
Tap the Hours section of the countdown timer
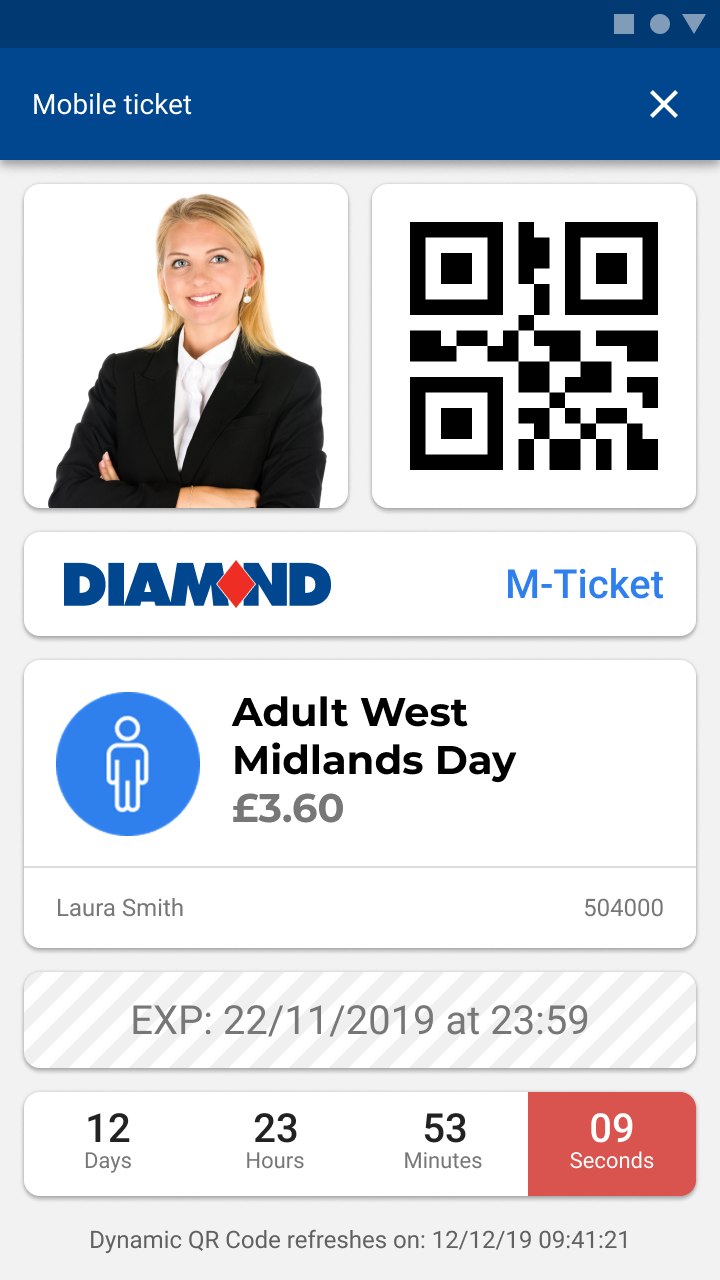click(275, 1143)
